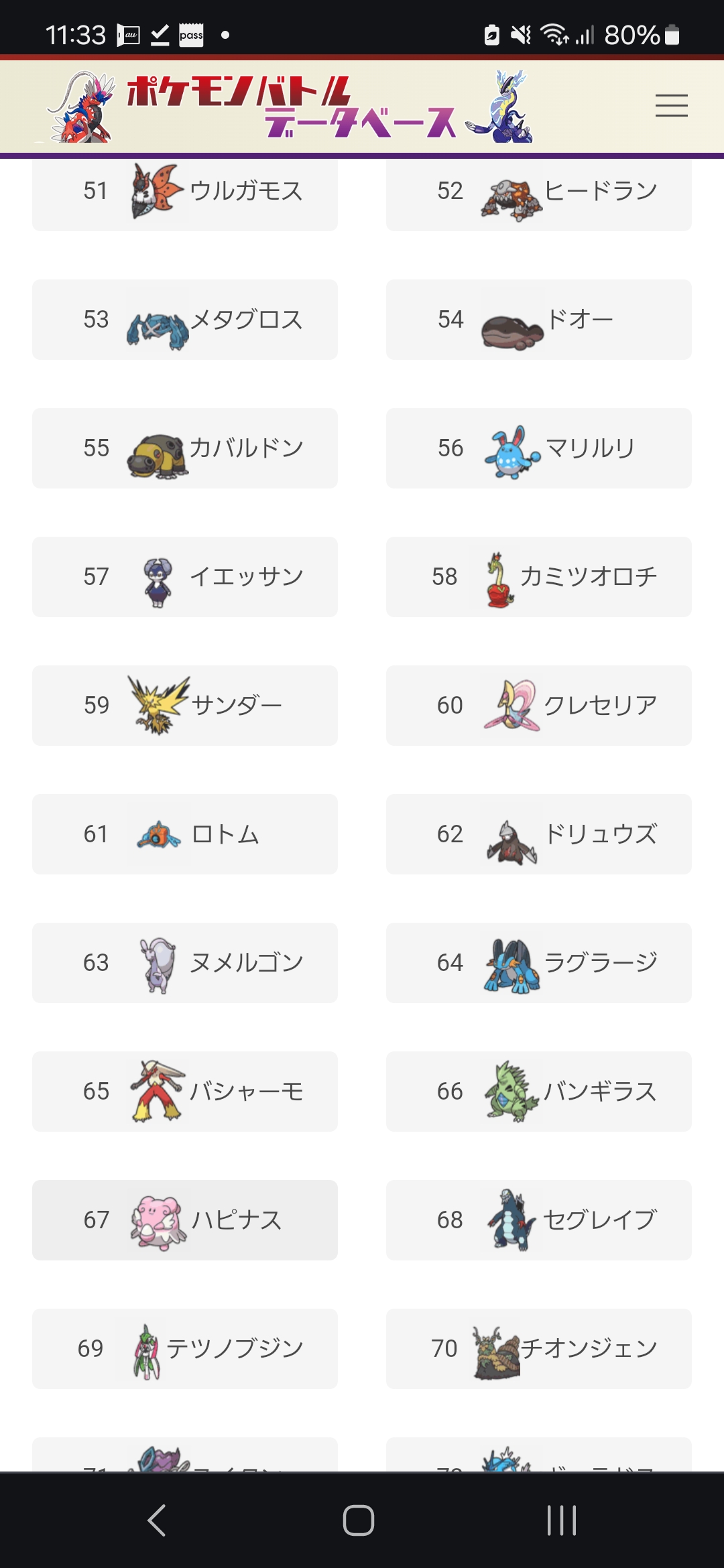Go back with the system back button

(x=156, y=1520)
